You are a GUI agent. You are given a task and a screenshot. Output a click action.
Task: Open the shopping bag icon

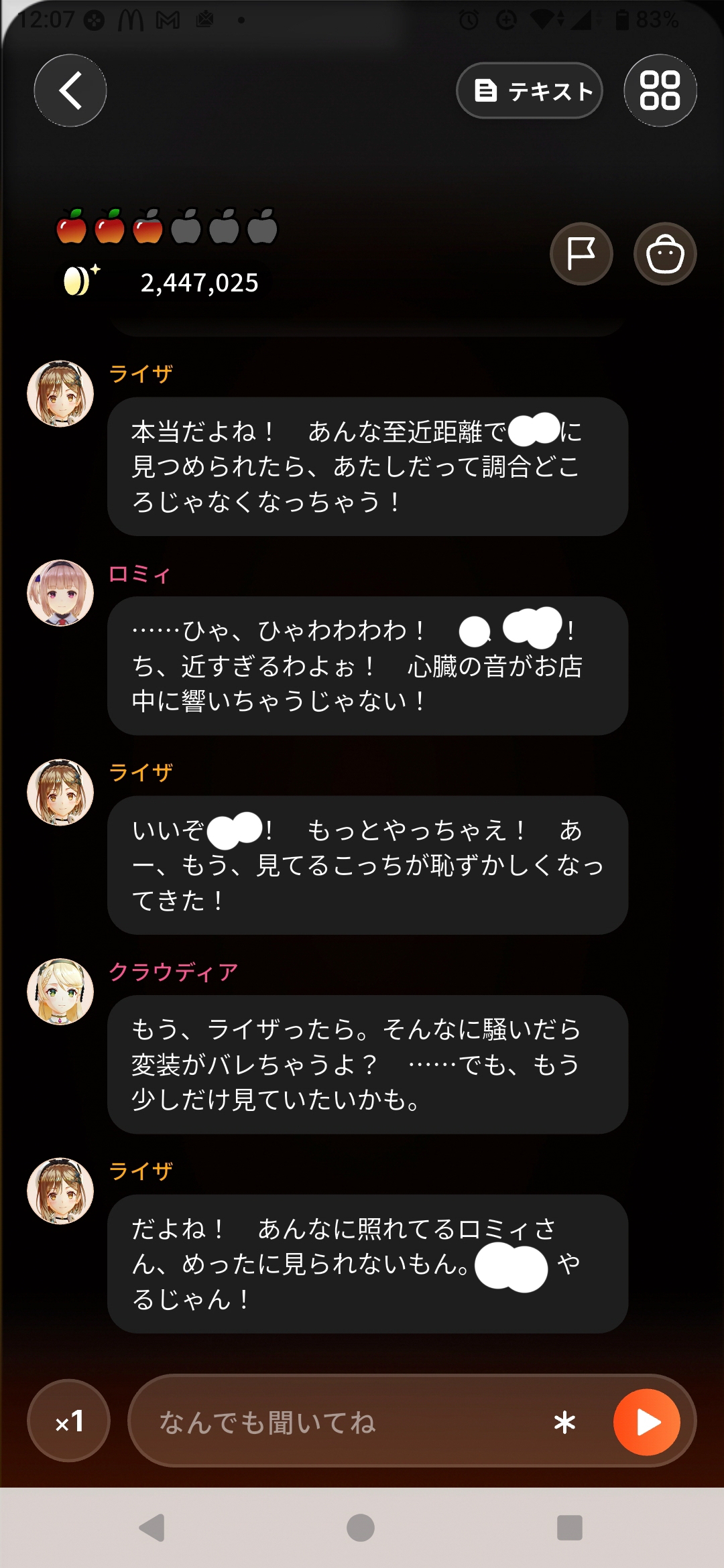click(x=665, y=254)
